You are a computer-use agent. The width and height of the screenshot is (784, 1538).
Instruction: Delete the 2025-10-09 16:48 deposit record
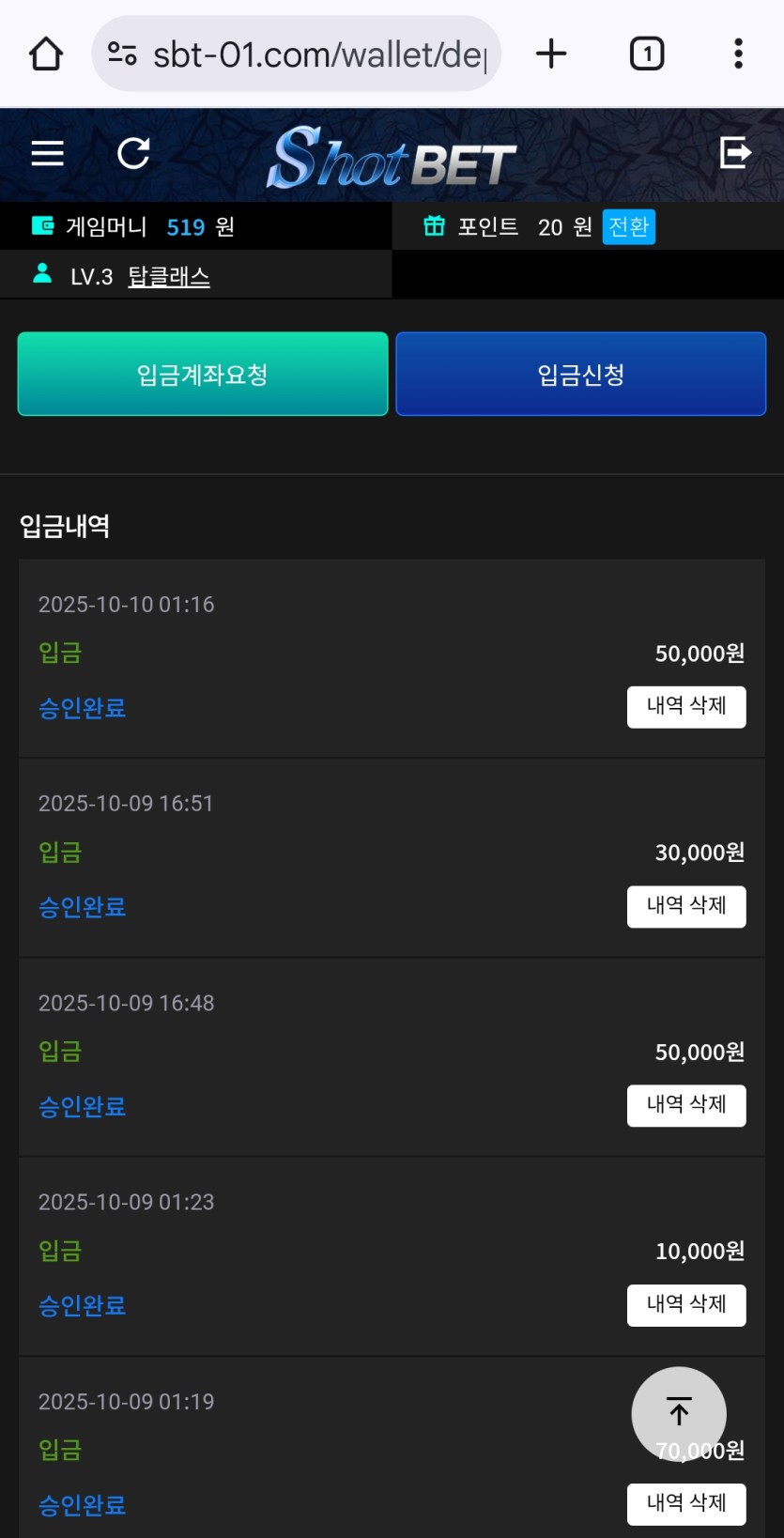point(686,1105)
